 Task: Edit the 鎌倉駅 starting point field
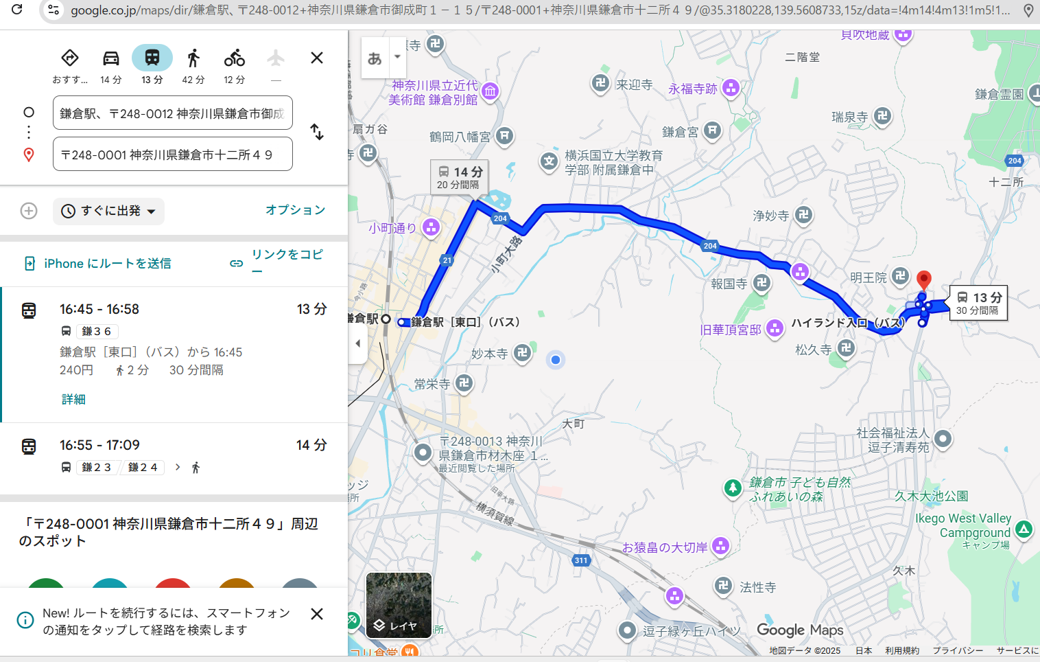coord(172,113)
